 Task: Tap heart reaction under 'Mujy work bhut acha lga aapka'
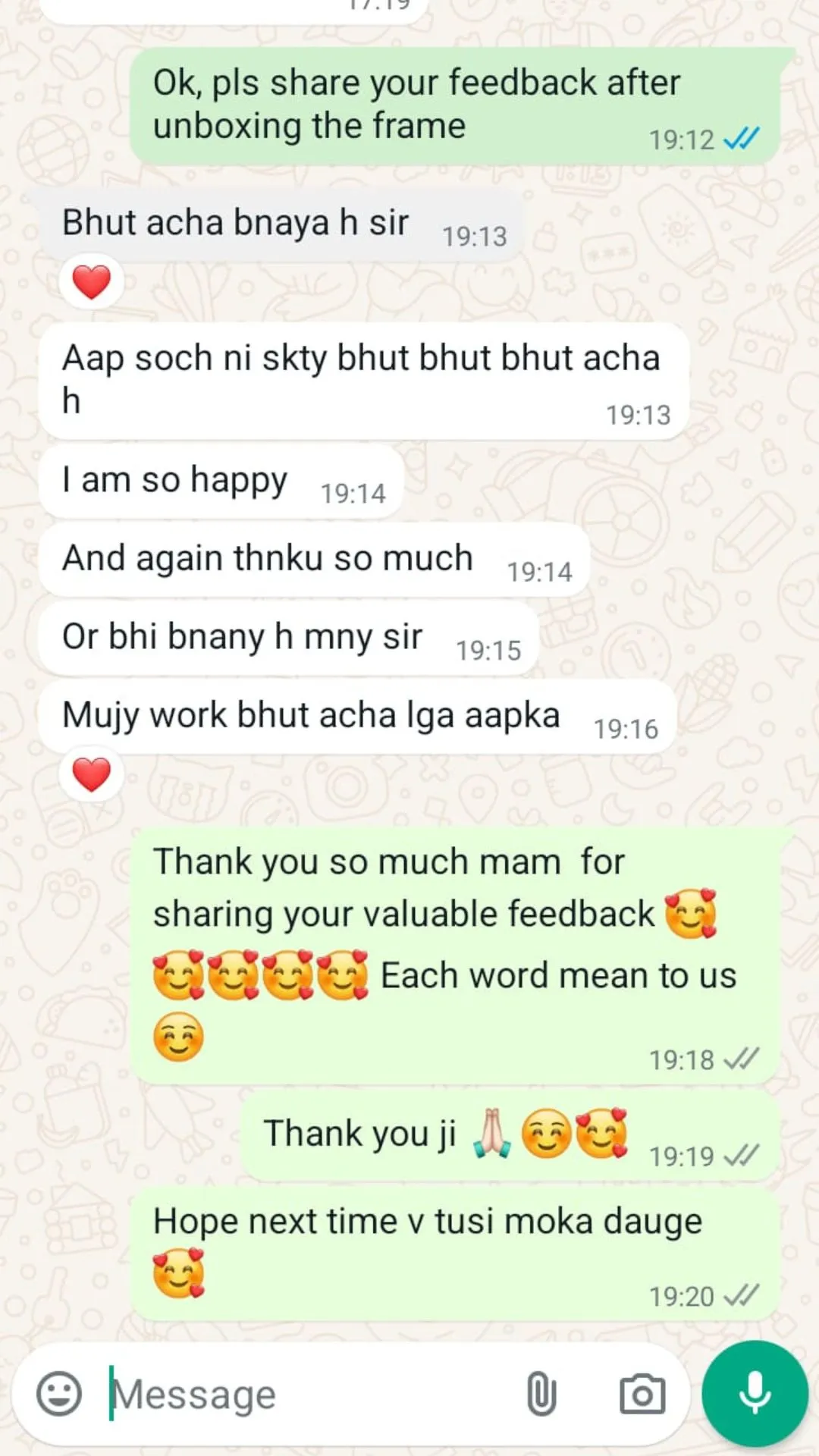coord(92,774)
